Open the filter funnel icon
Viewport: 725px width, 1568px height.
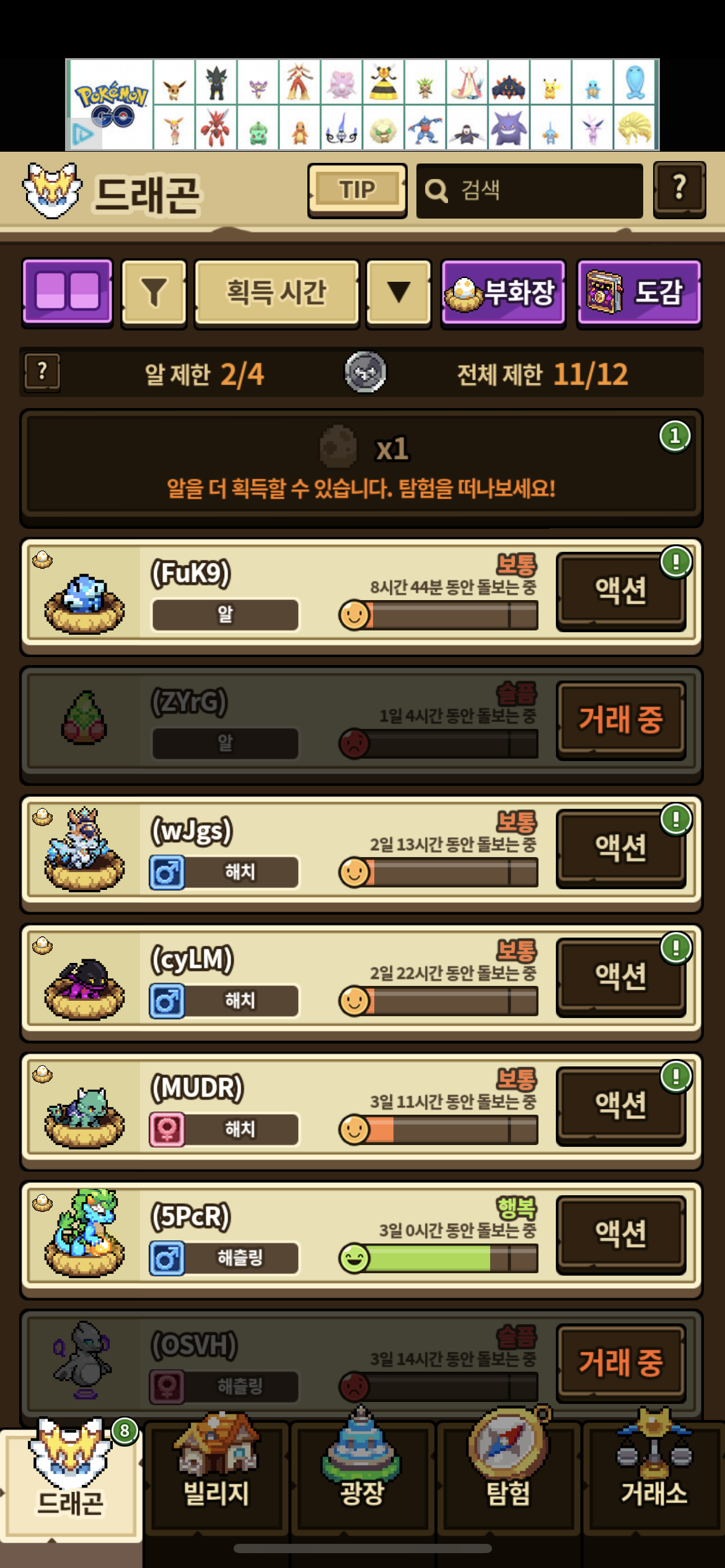[154, 292]
